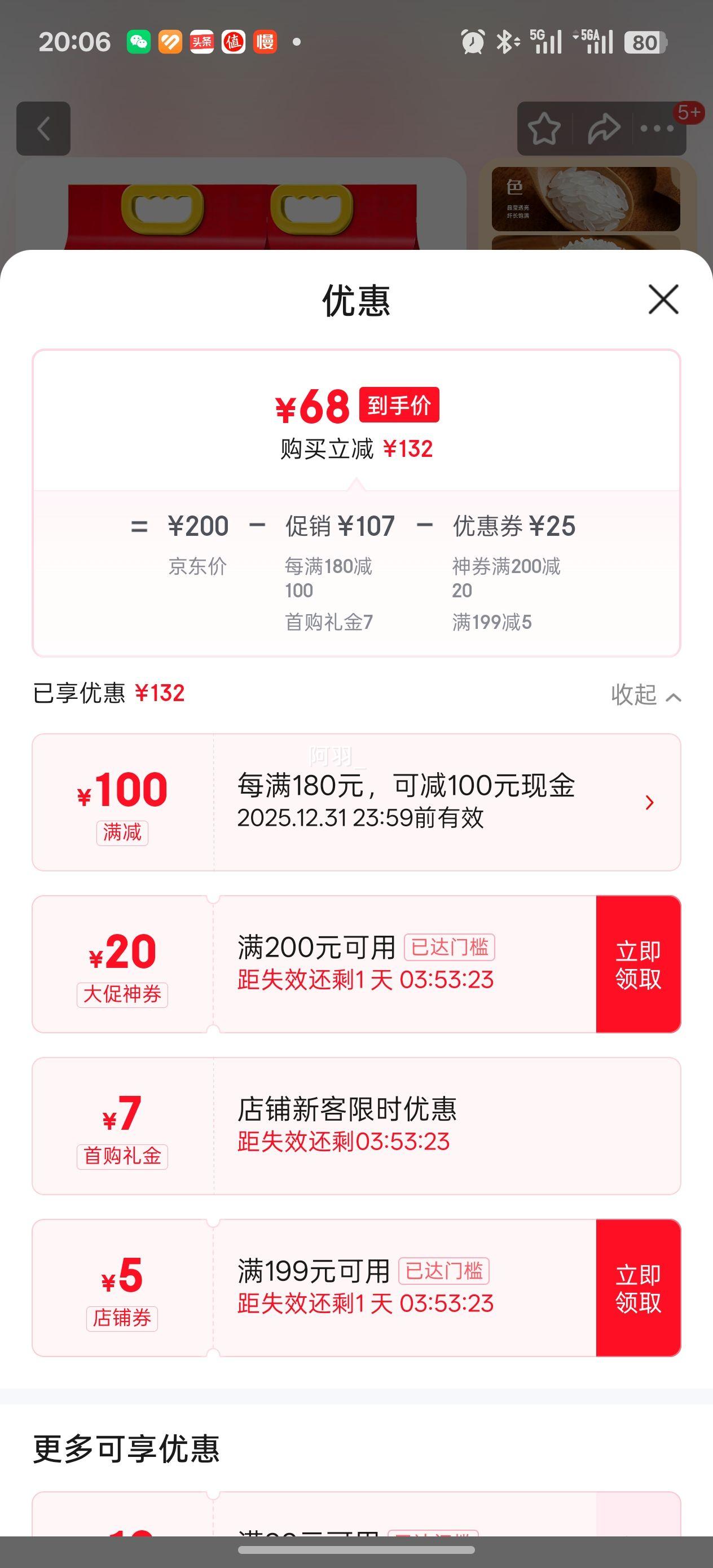The width and height of the screenshot is (713, 1568).
Task: Collapse the 已享优惠 section with 收起
Action: [x=645, y=694]
